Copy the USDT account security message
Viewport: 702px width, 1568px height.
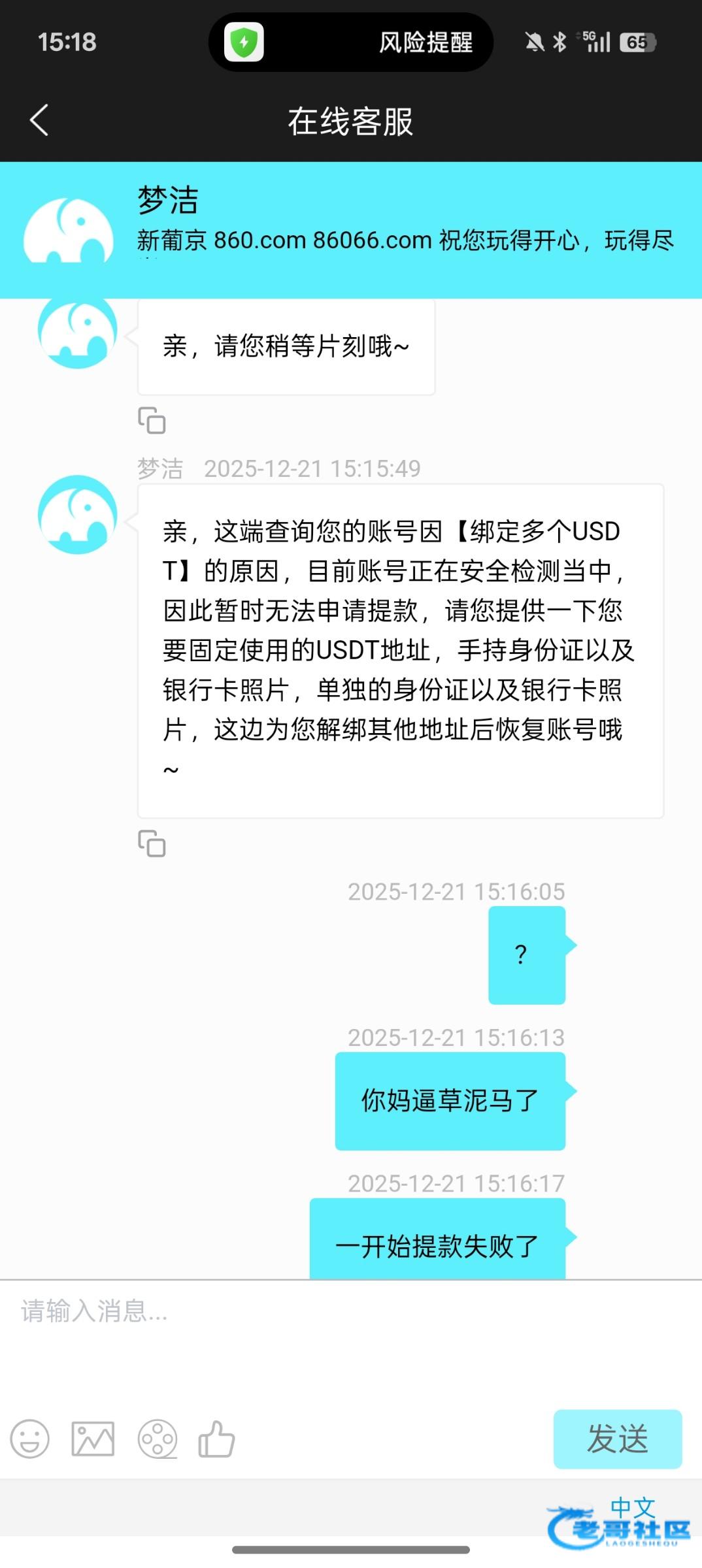tap(152, 843)
